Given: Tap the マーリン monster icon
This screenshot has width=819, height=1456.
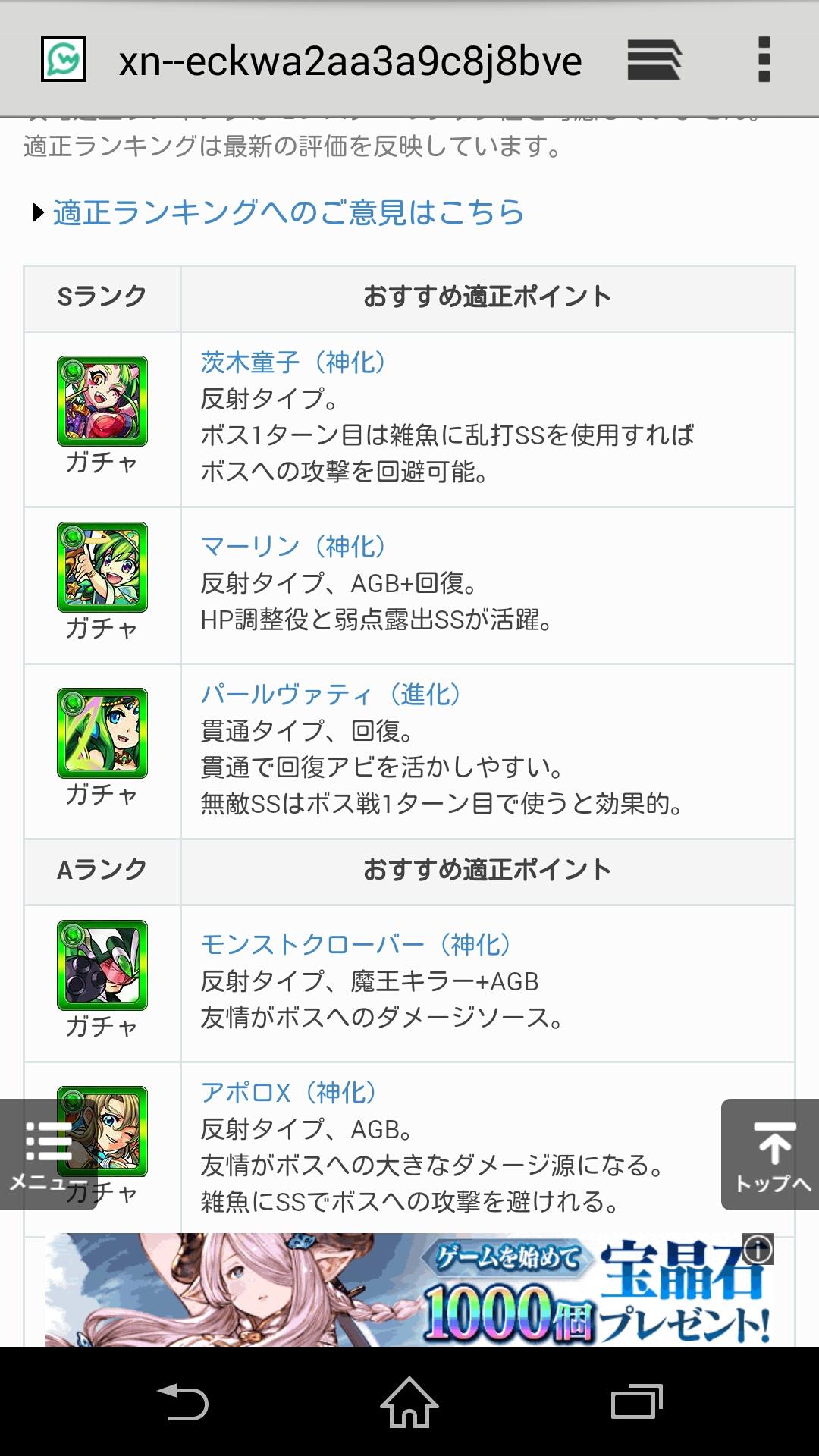Looking at the screenshot, I should [x=102, y=567].
